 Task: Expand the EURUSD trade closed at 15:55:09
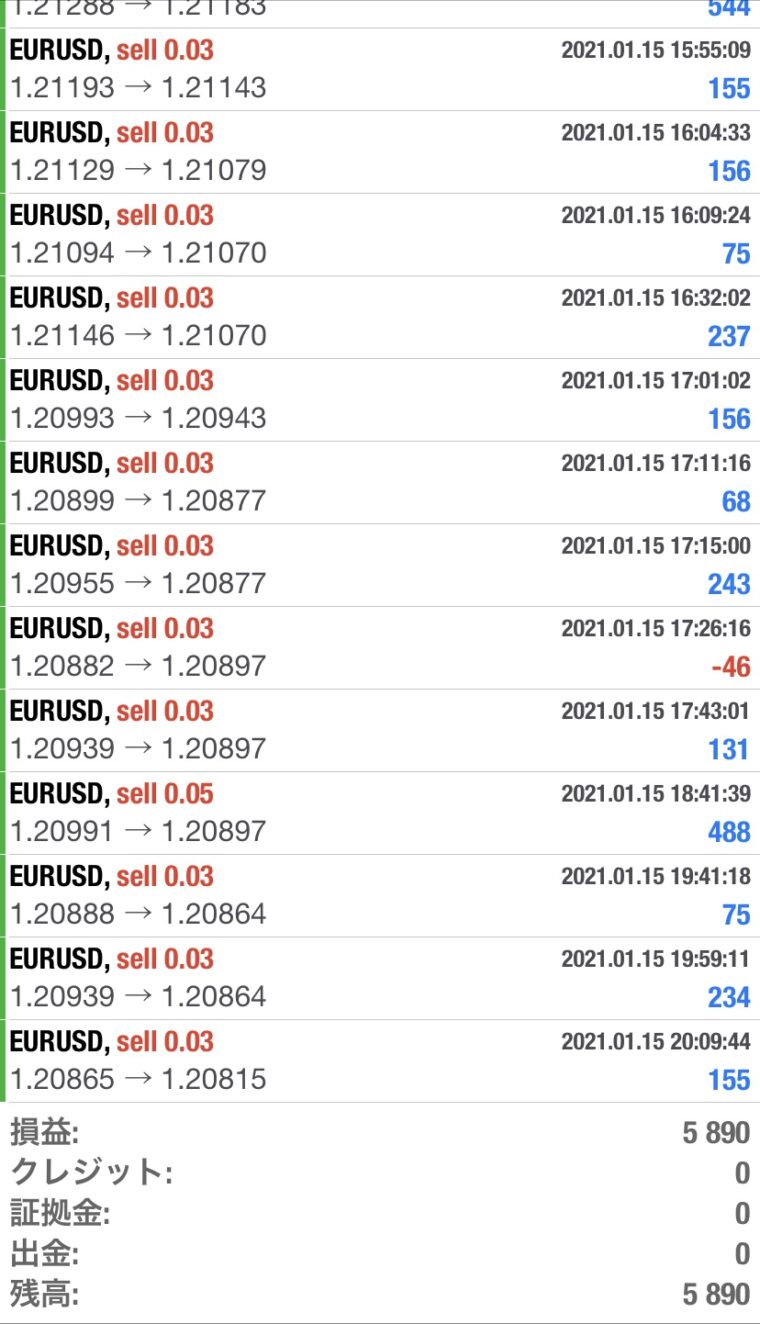click(380, 69)
